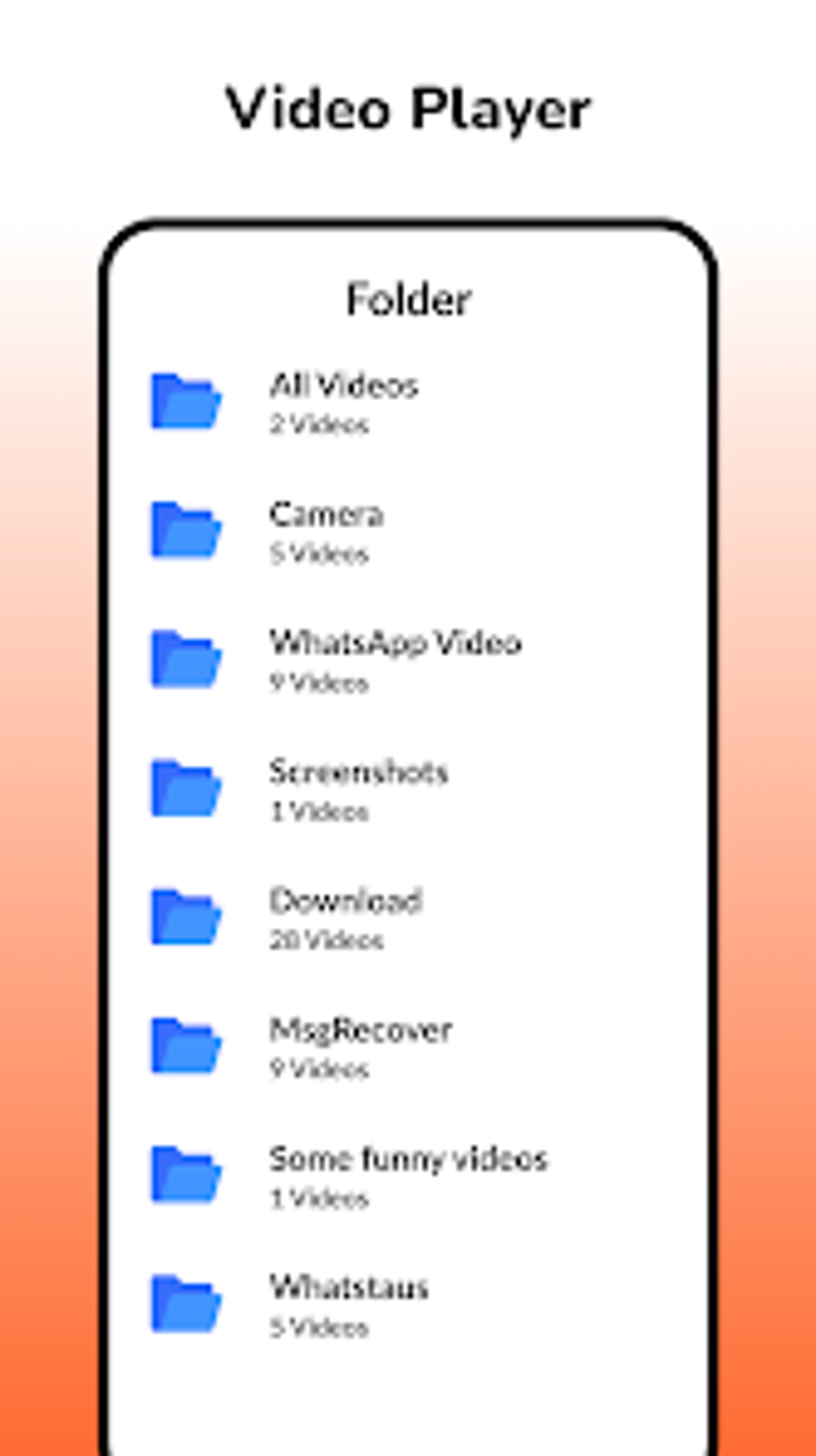
Task: Click the Some funny videos folder icon
Action: pos(186,1172)
